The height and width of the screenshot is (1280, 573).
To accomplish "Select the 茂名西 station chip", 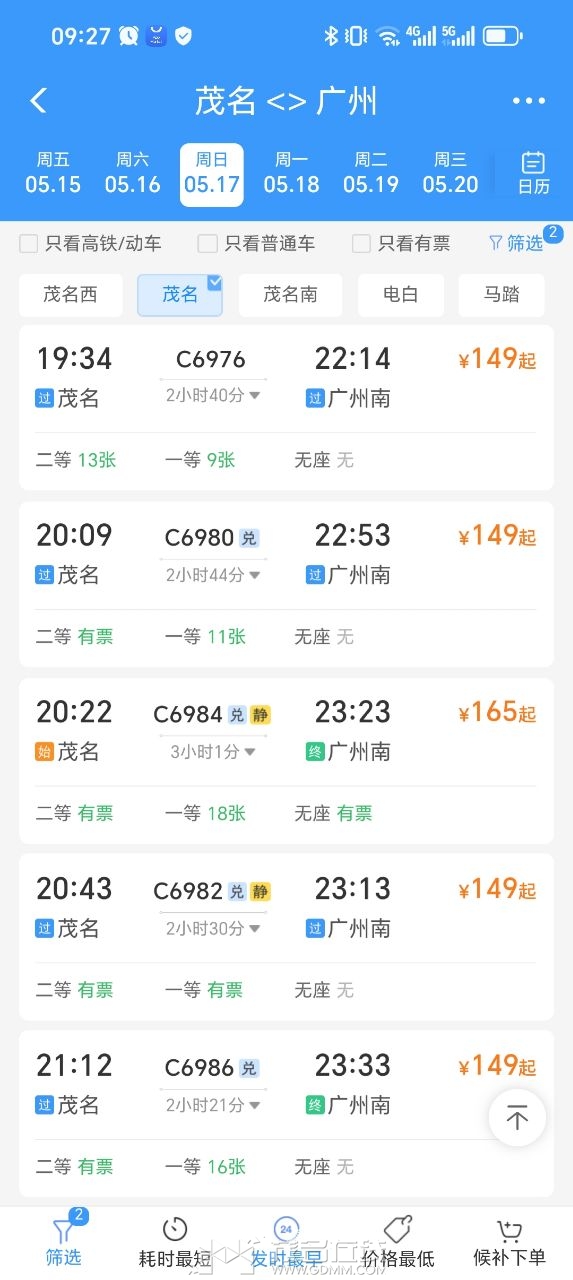I will 71,295.
